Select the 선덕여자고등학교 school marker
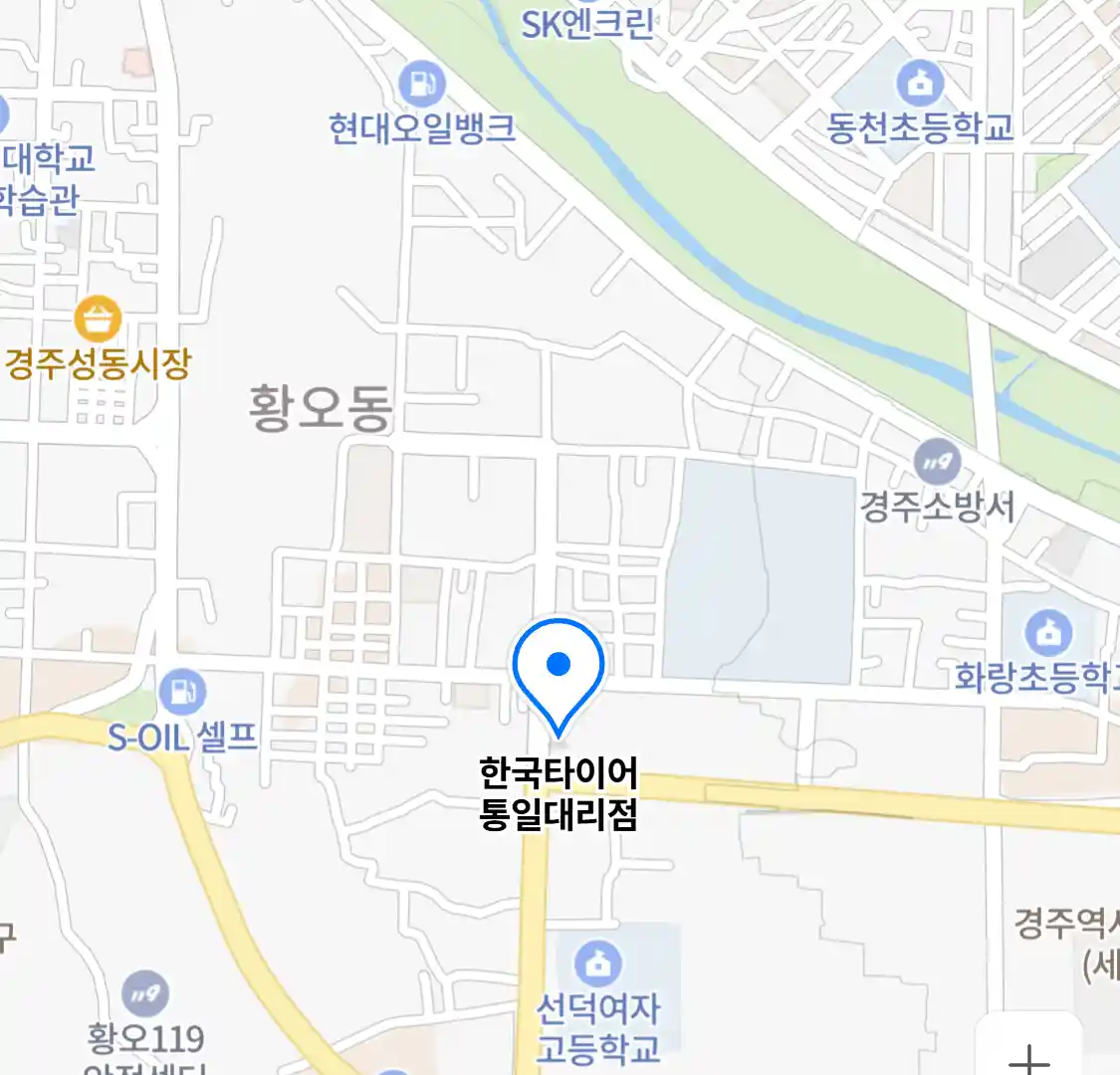1120x1075 pixels. [597, 964]
